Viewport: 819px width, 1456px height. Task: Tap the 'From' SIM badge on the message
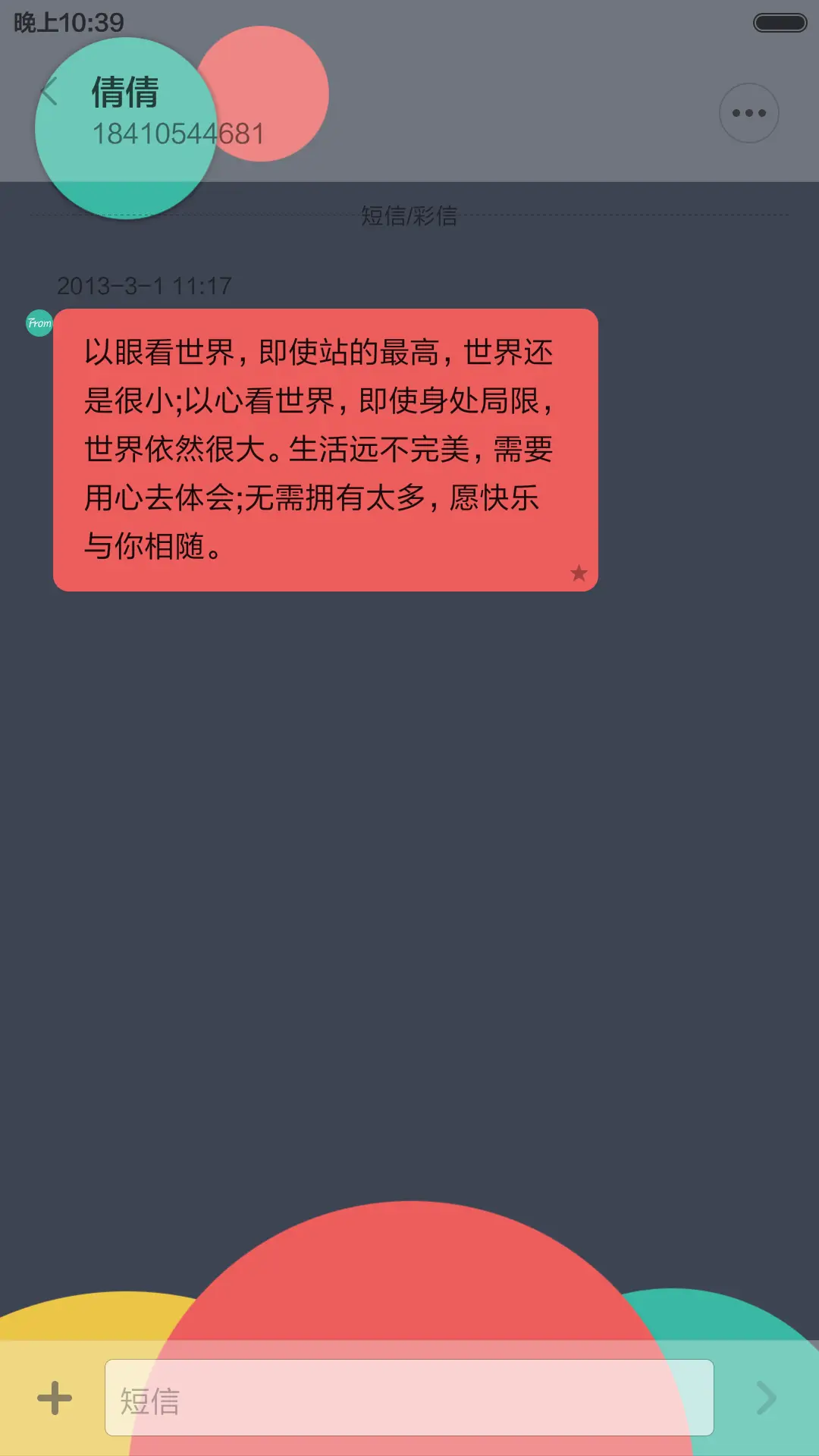coord(39,322)
